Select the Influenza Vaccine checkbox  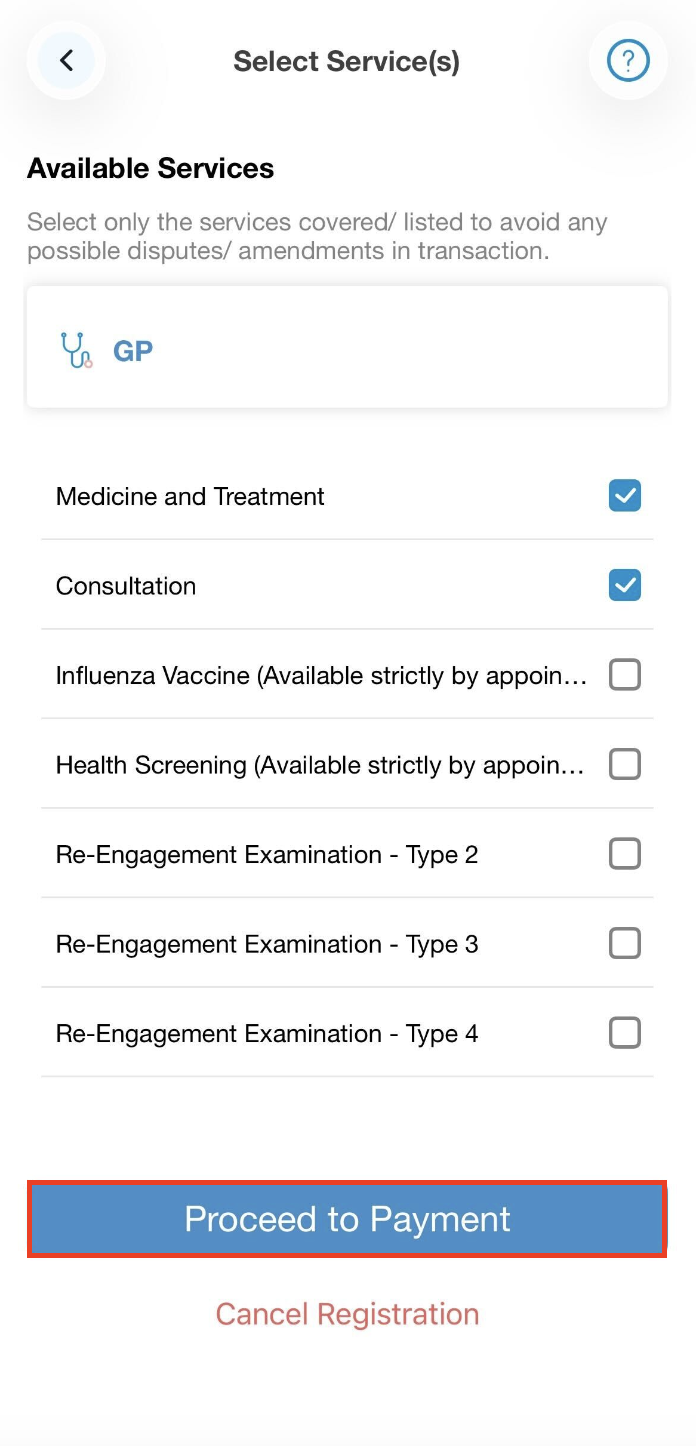click(625, 675)
